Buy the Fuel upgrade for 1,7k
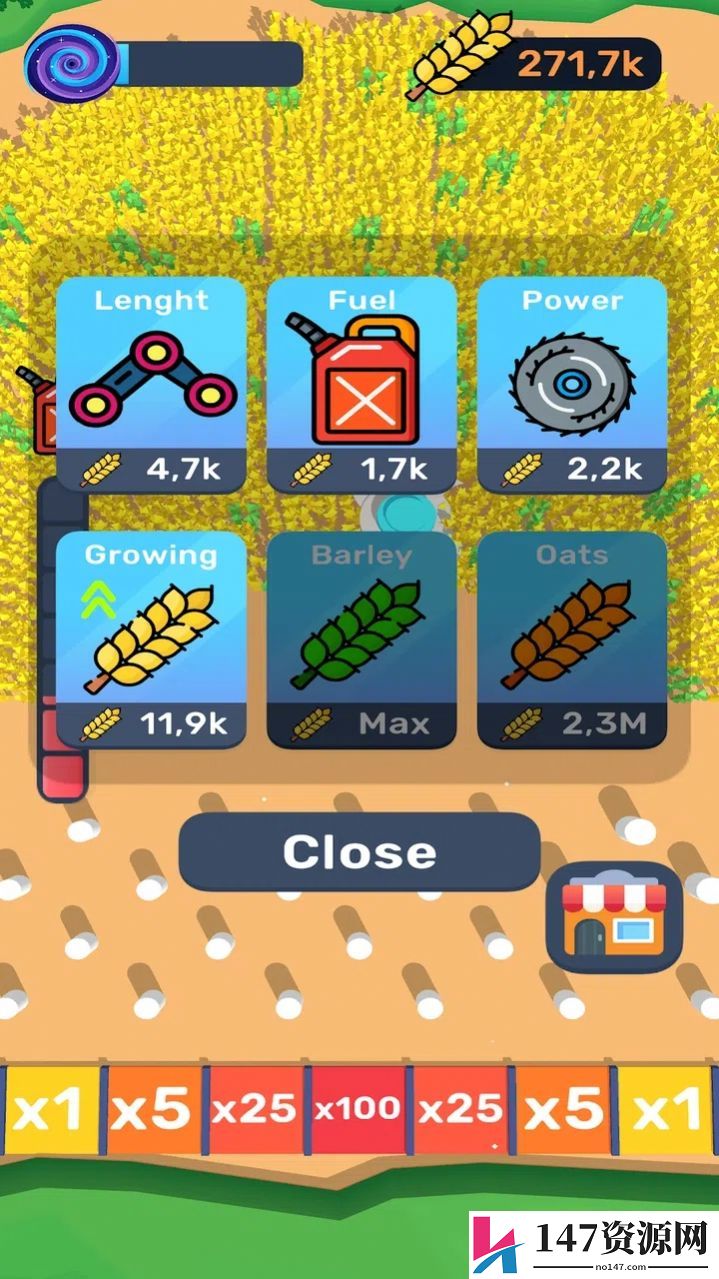This screenshot has width=719, height=1279. pos(361,385)
